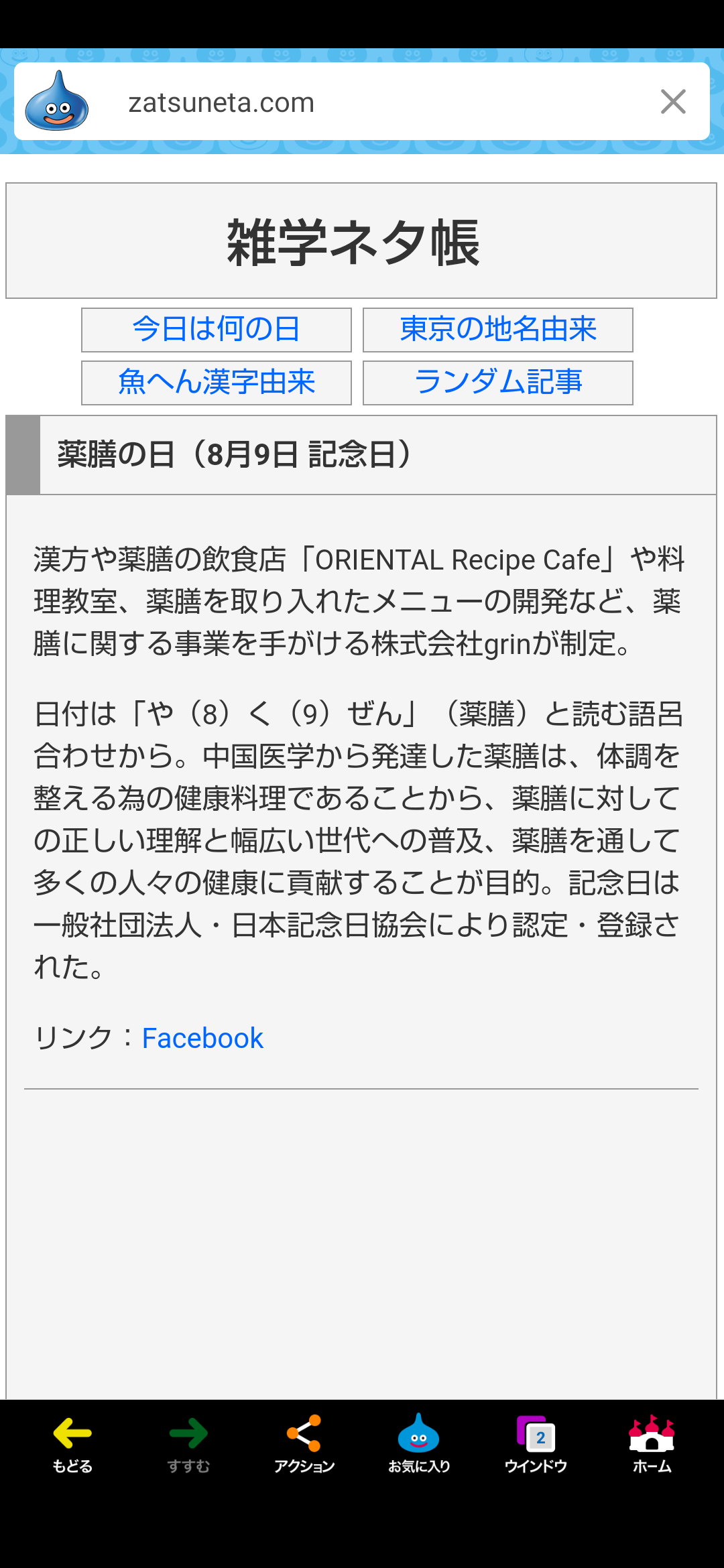
Task: Open the 魚へん漢字由来 link
Action: (217, 383)
